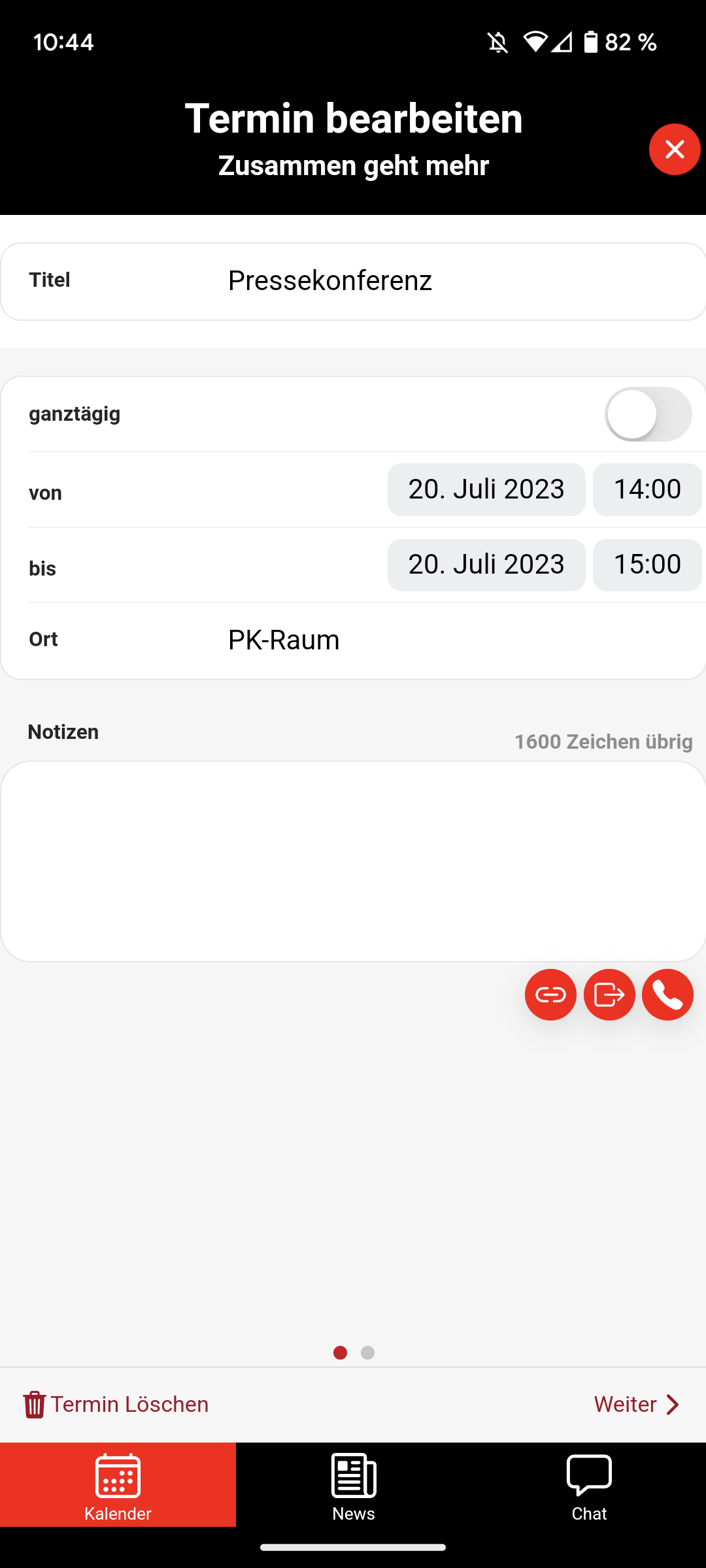
Task: Open the Kalender calendar icon
Action: pos(118,1476)
